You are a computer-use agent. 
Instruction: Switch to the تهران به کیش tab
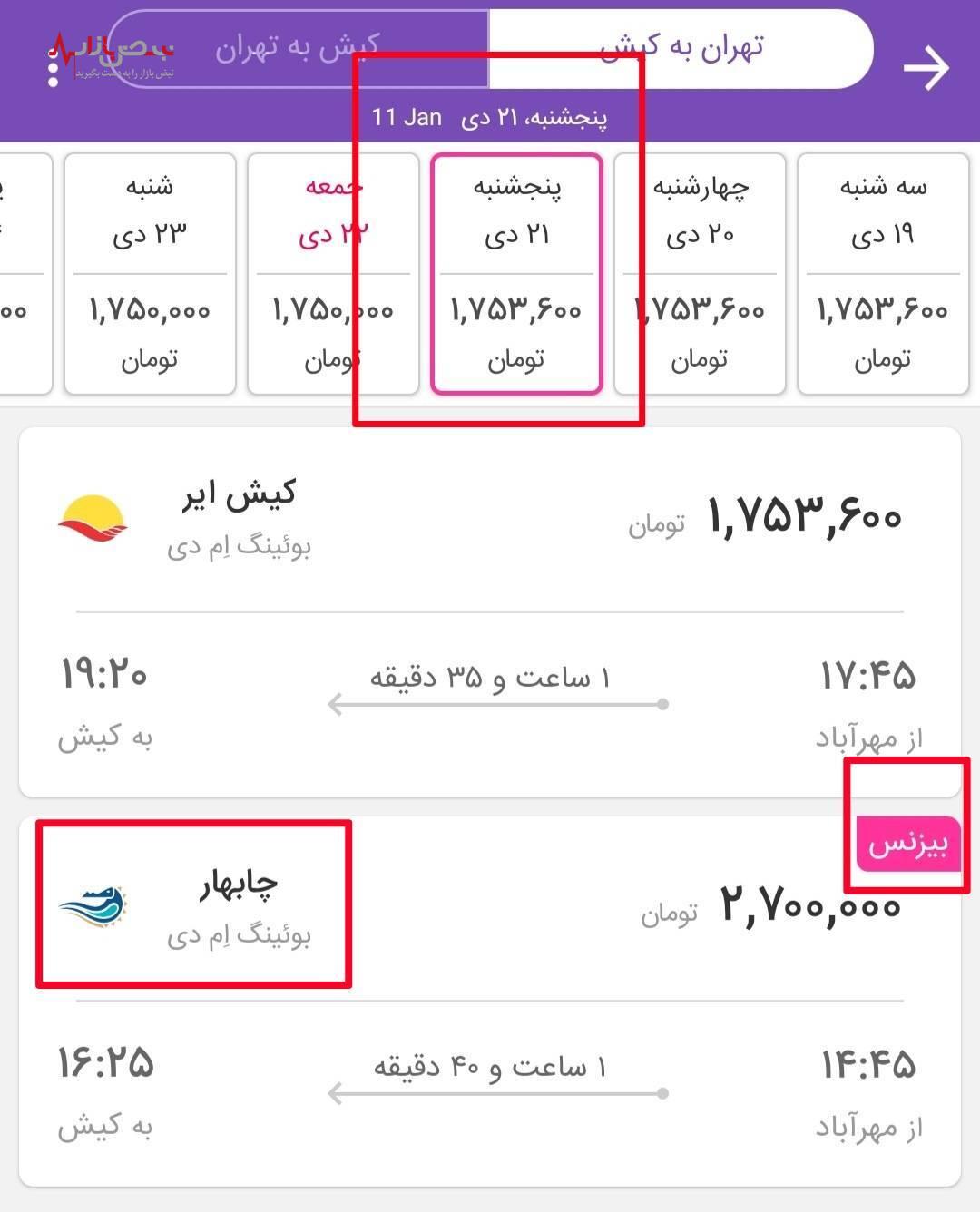[681, 49]
